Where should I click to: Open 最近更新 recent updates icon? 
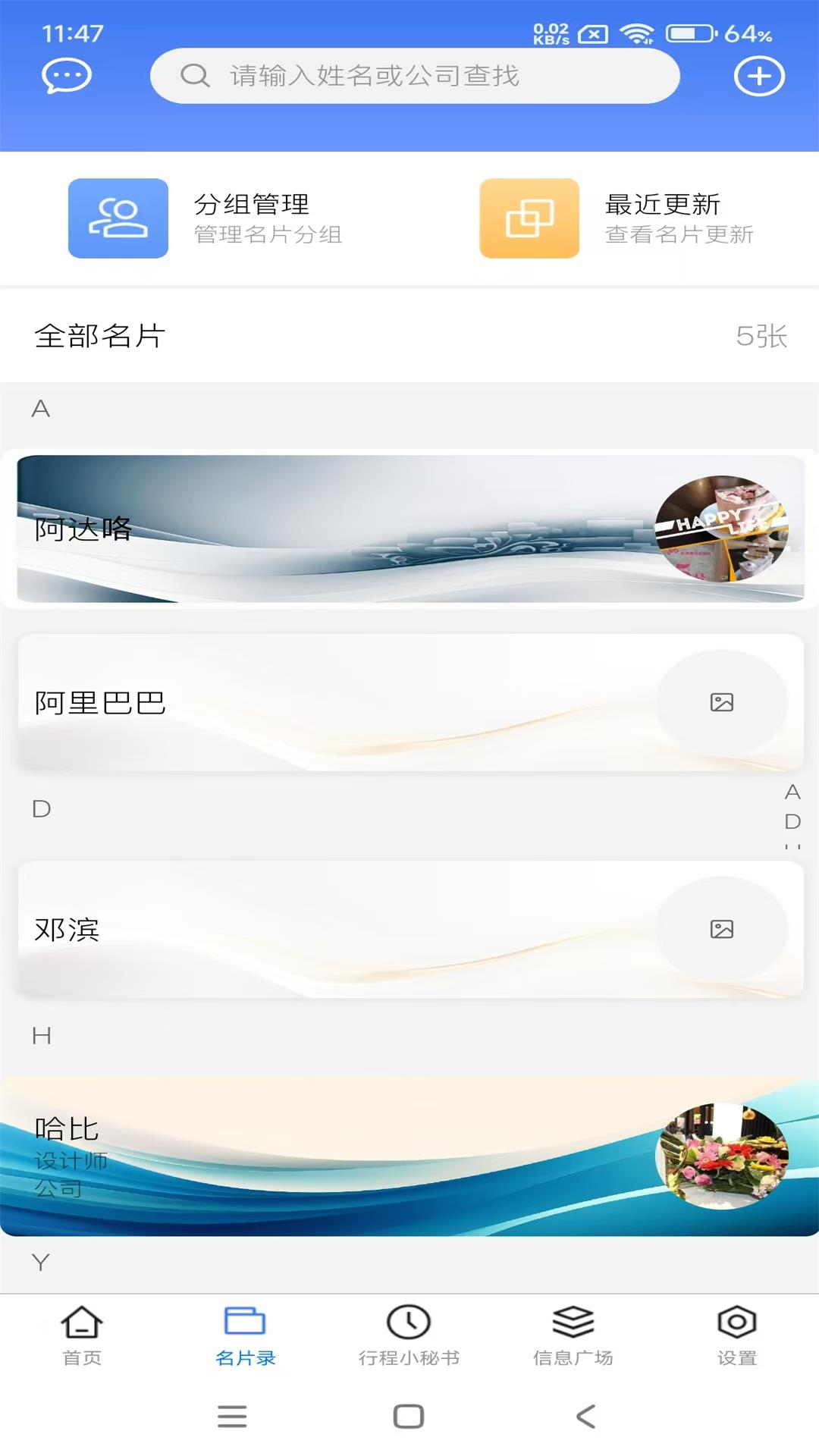[529, 218]
